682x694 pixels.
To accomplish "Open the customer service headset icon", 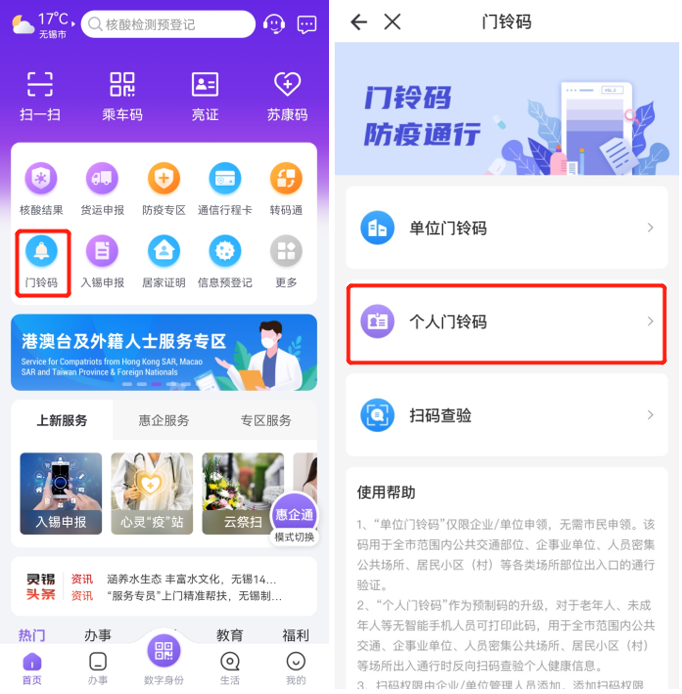I will point(273,24).
